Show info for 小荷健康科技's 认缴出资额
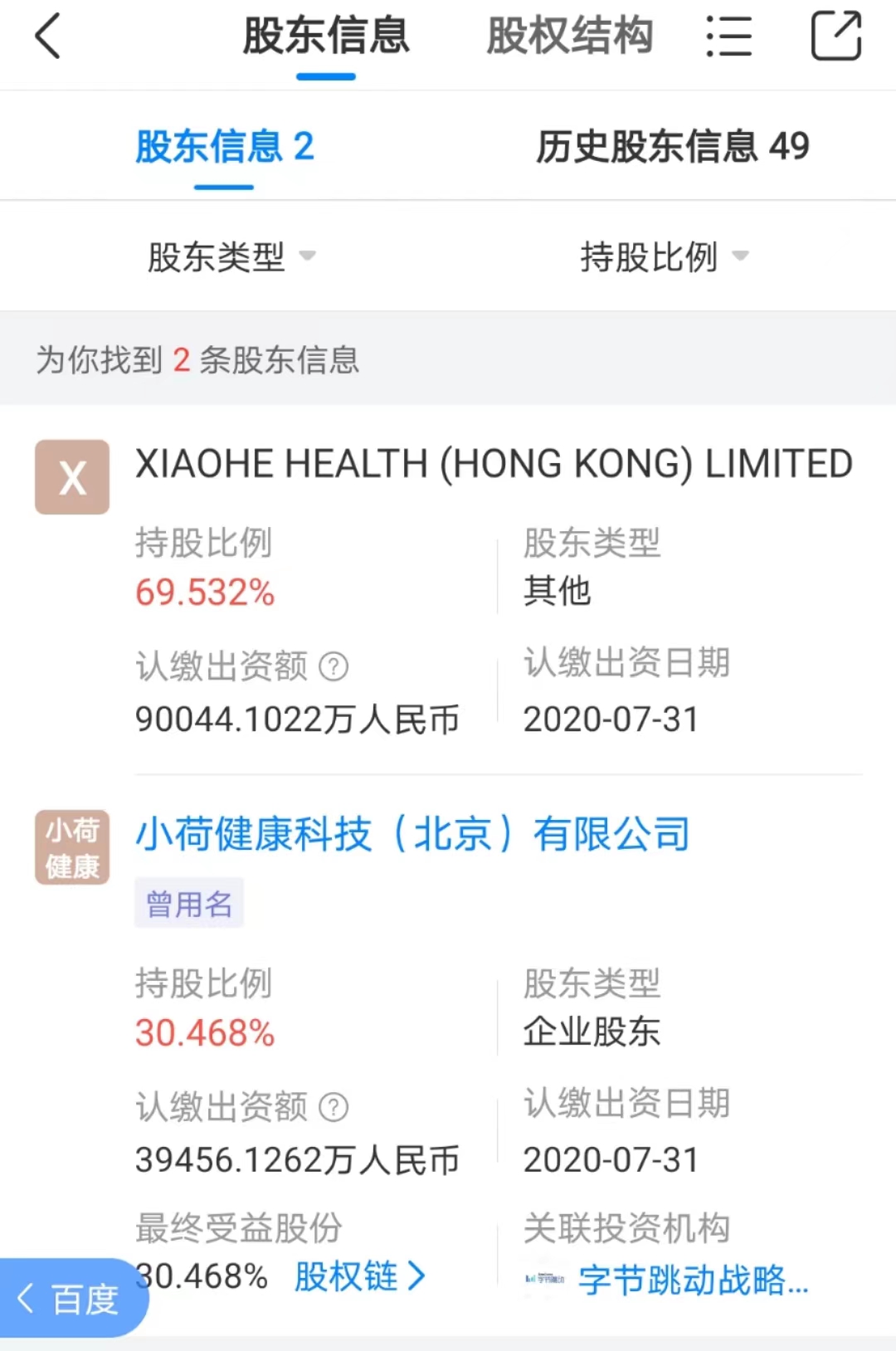 pyautogui.click(x=334, y=1107)
